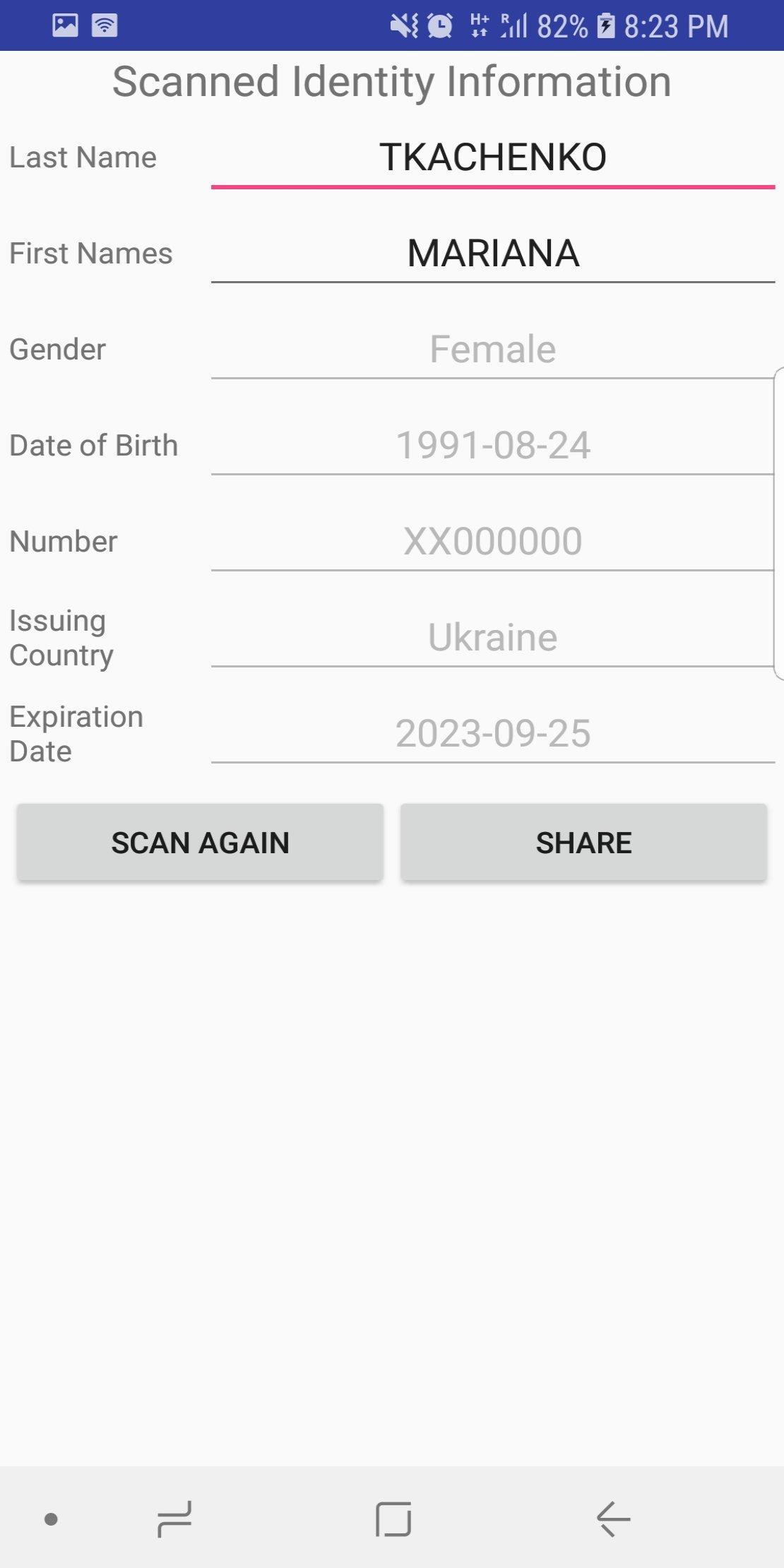Viewport: 784px width, 1568px height.
Task: Scan the identity document again
Action: (x=201, y=843)
